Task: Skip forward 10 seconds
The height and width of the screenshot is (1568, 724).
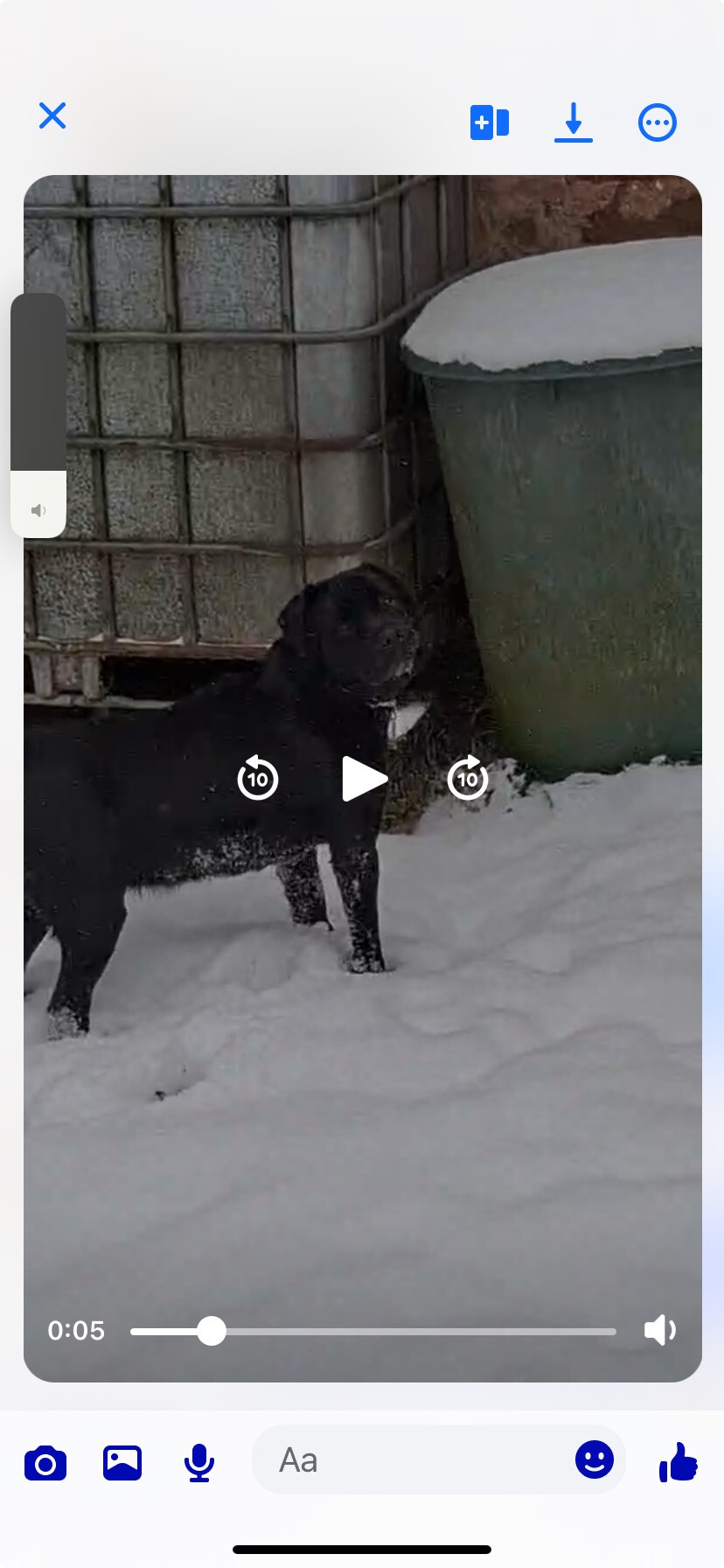Action: click(x=468, y=778)
